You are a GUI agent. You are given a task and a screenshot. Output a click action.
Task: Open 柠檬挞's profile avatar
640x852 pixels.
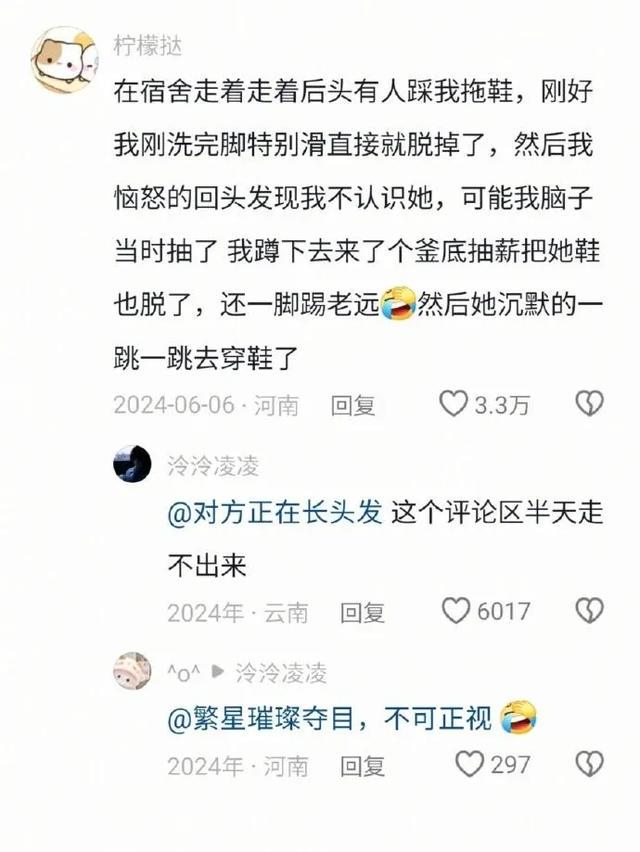click(x=64, y=59)
